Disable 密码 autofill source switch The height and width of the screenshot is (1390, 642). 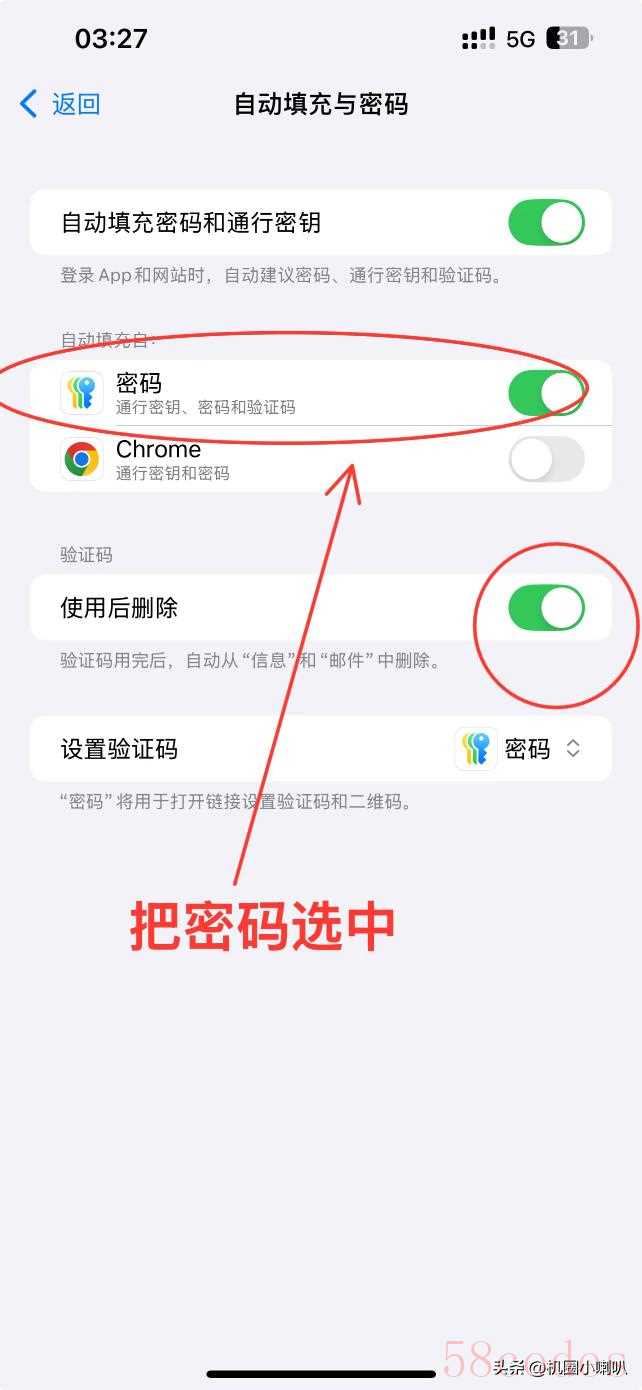point(546,393)
